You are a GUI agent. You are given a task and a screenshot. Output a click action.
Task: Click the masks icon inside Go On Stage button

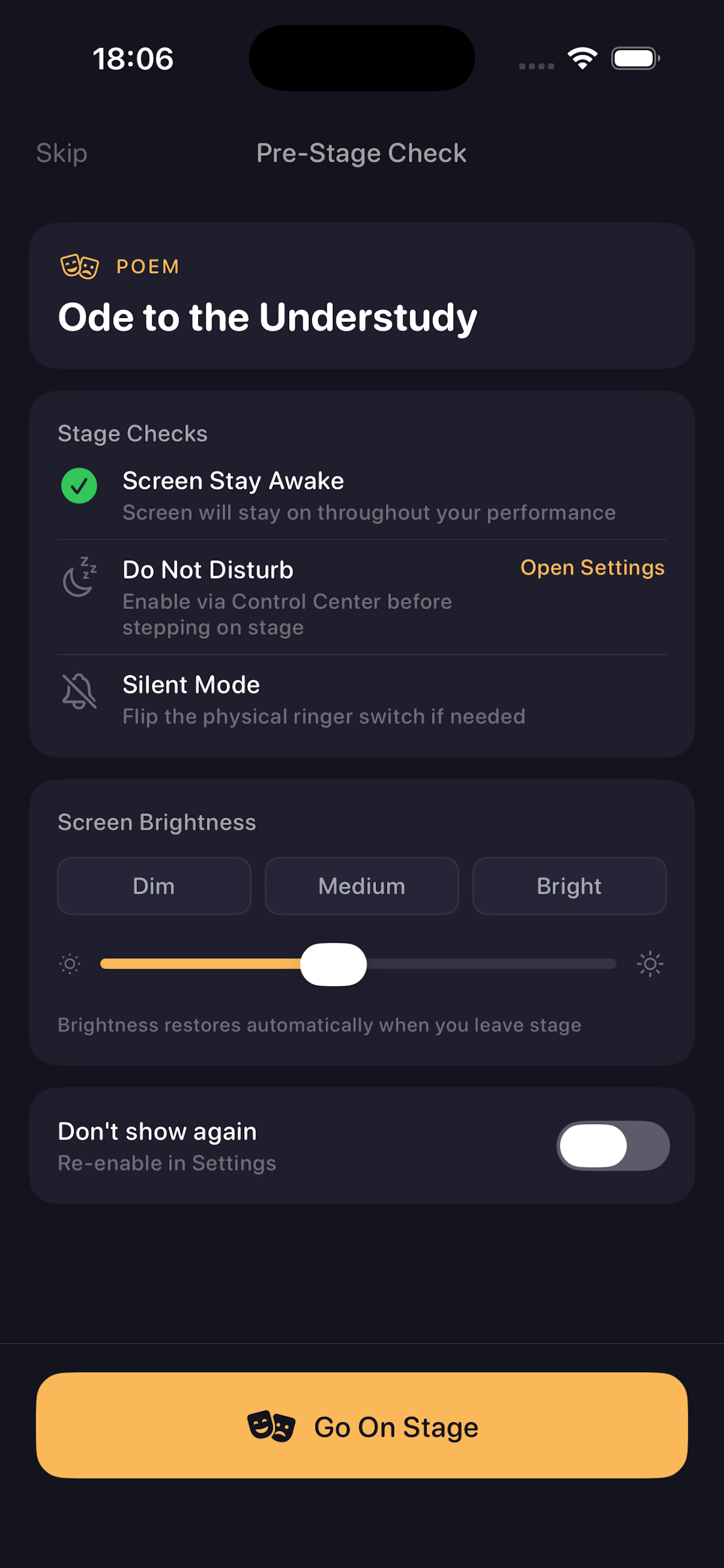tap(273, 1427)
